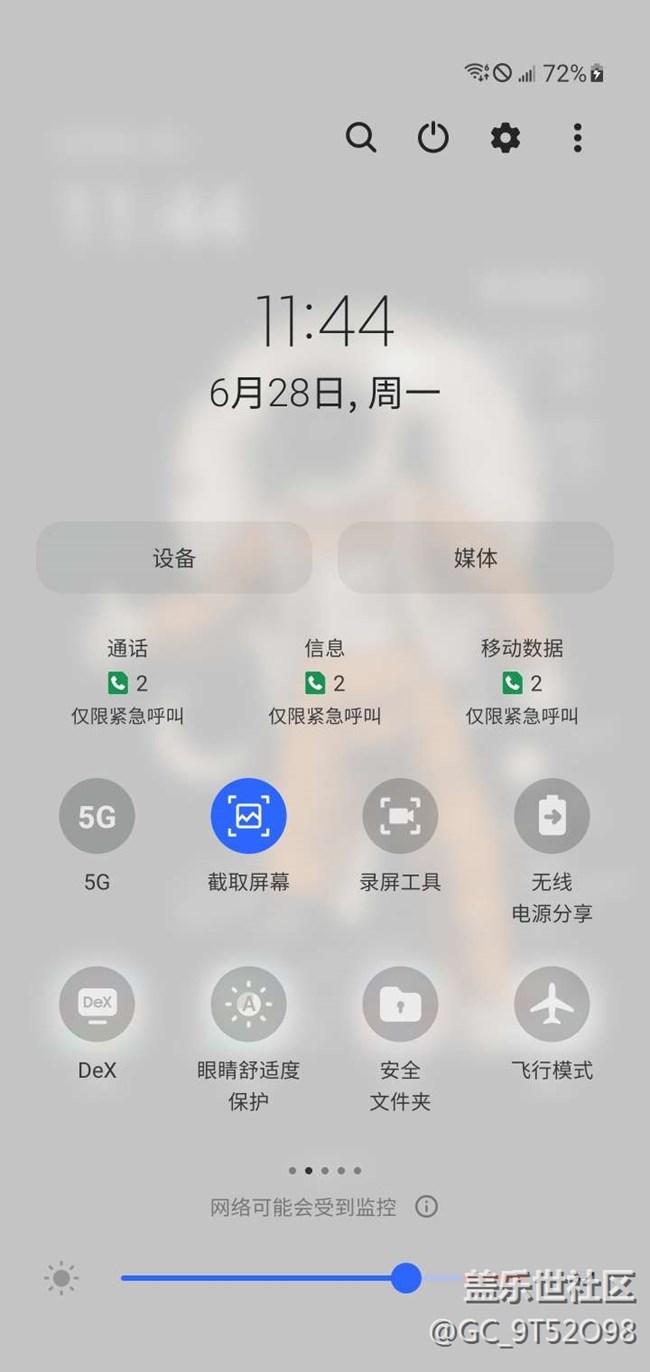Turn on 飞行模式 airplane mode
The width and height of the screenshot is (650, 1372).
click(x=552, y=1004)
